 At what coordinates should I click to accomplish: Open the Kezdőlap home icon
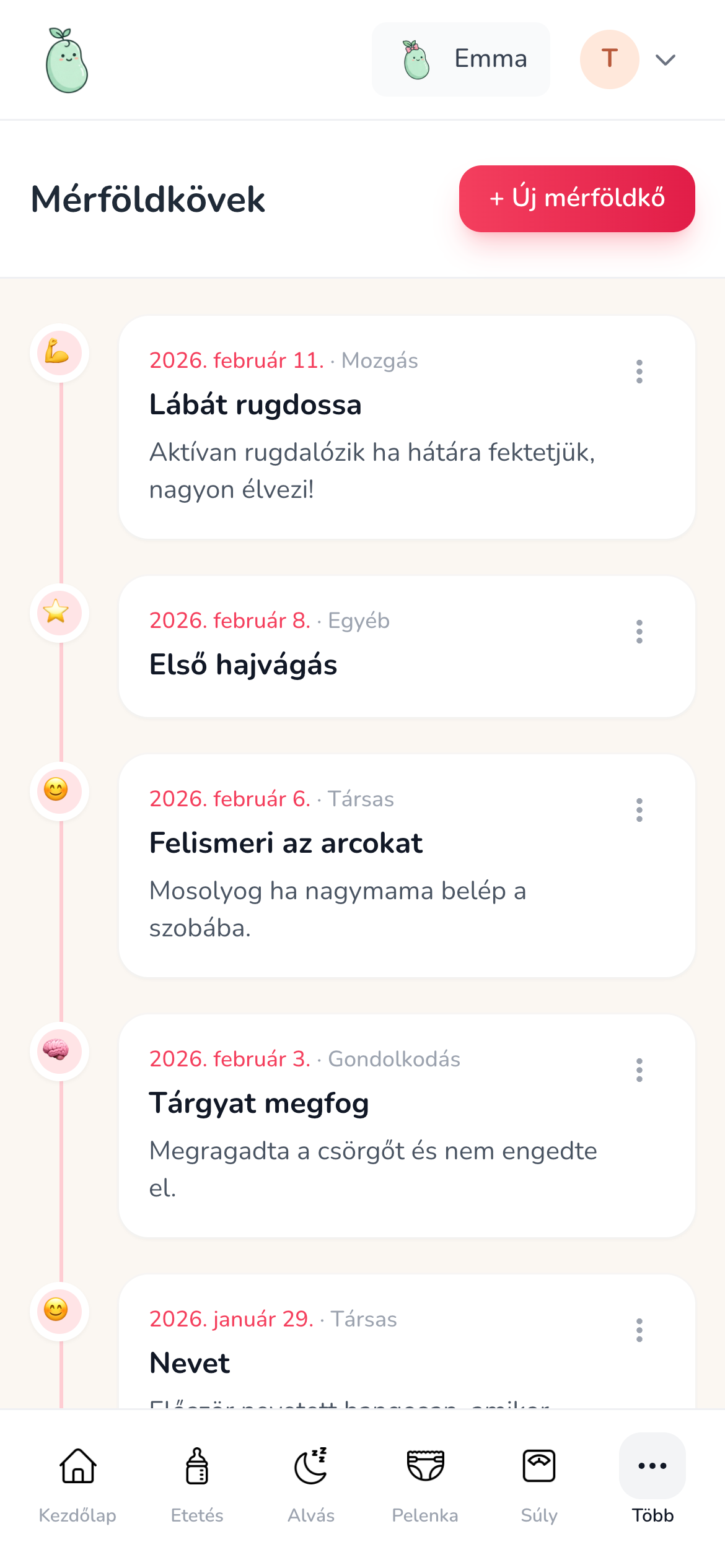(77, 1466)
